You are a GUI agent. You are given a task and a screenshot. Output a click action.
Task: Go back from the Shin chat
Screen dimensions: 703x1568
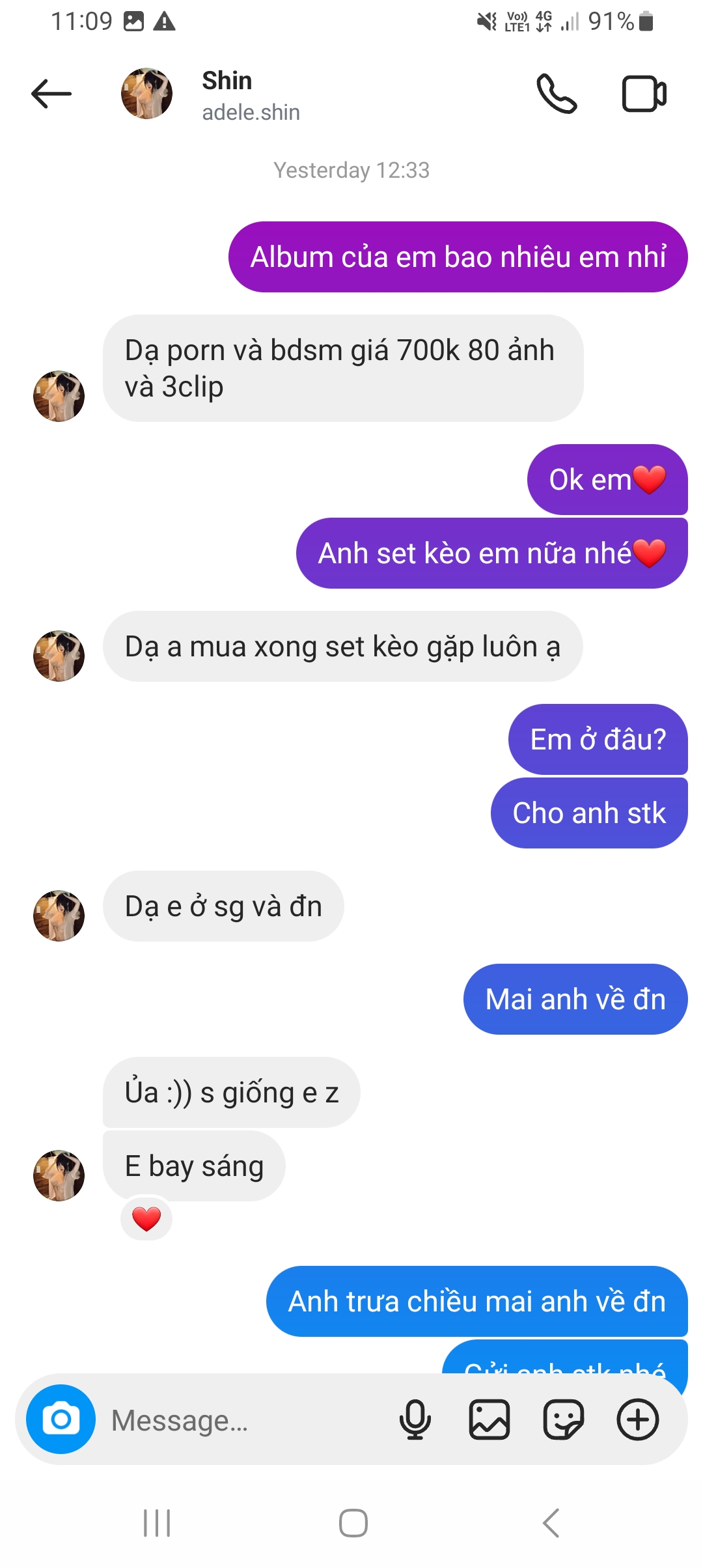pos(51,94)
